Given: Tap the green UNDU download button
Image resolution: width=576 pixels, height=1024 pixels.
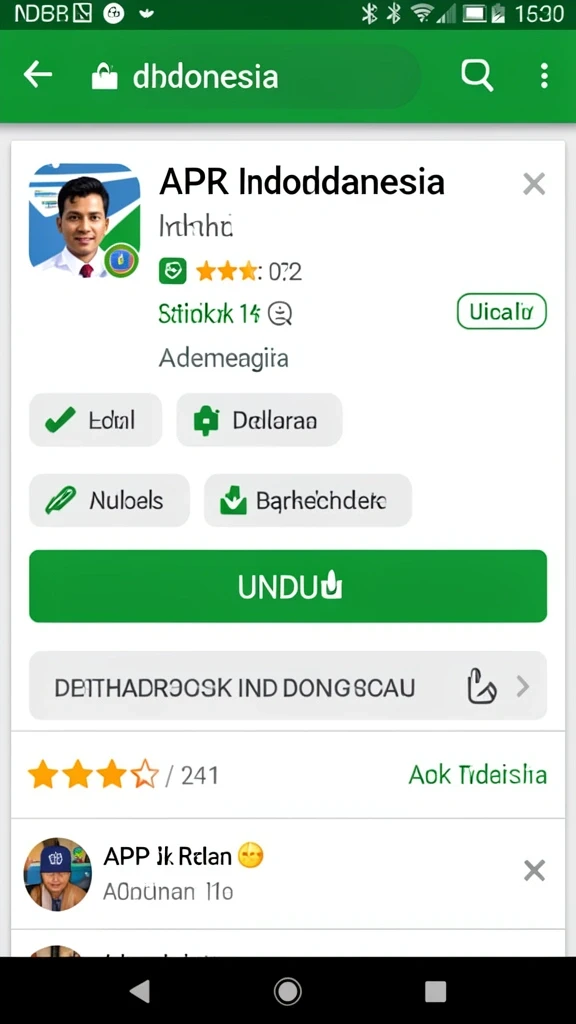Looking at the screenshot, I should (x=288, y=586).
